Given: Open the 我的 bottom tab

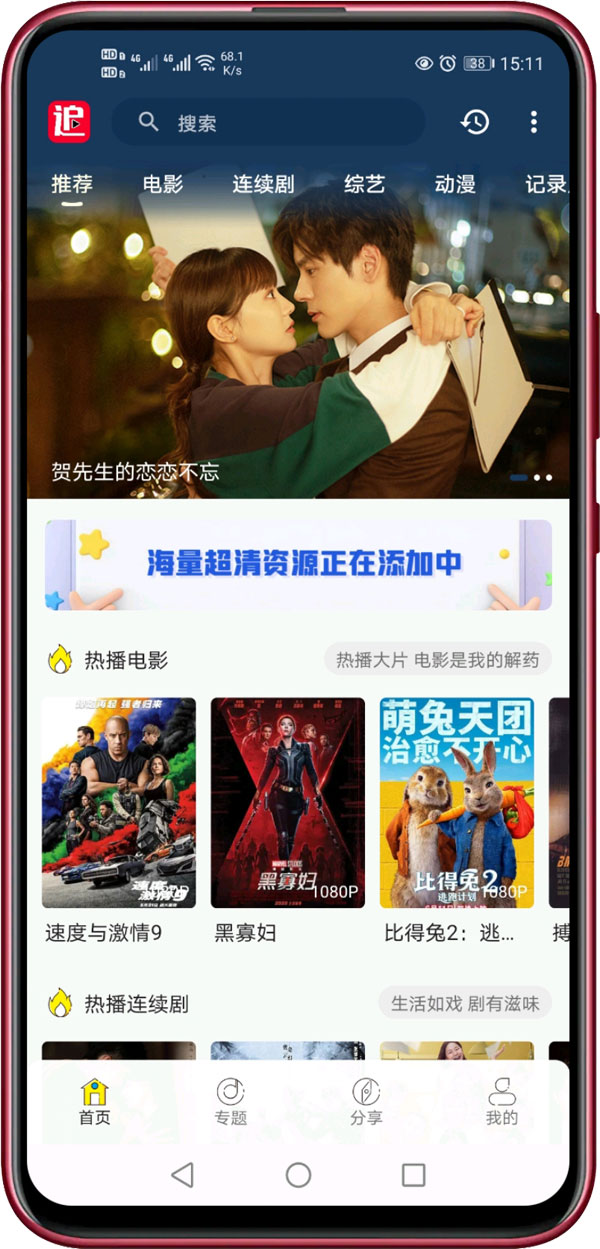Looking at the screenshot, I should 502,1102.
